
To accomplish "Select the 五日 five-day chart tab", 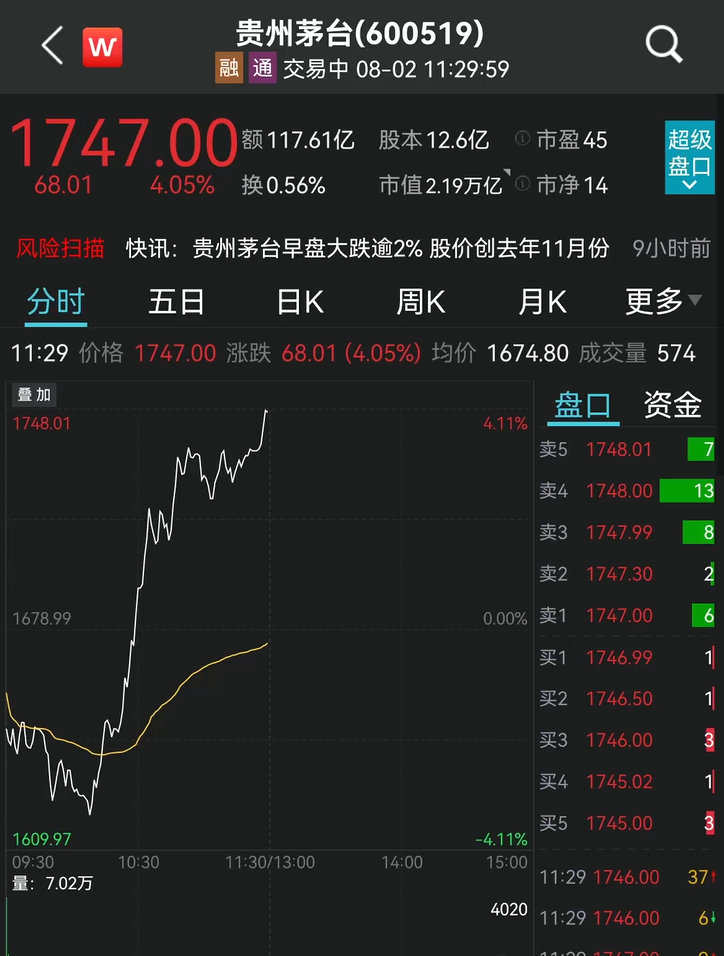I will [x=176, y=301].
